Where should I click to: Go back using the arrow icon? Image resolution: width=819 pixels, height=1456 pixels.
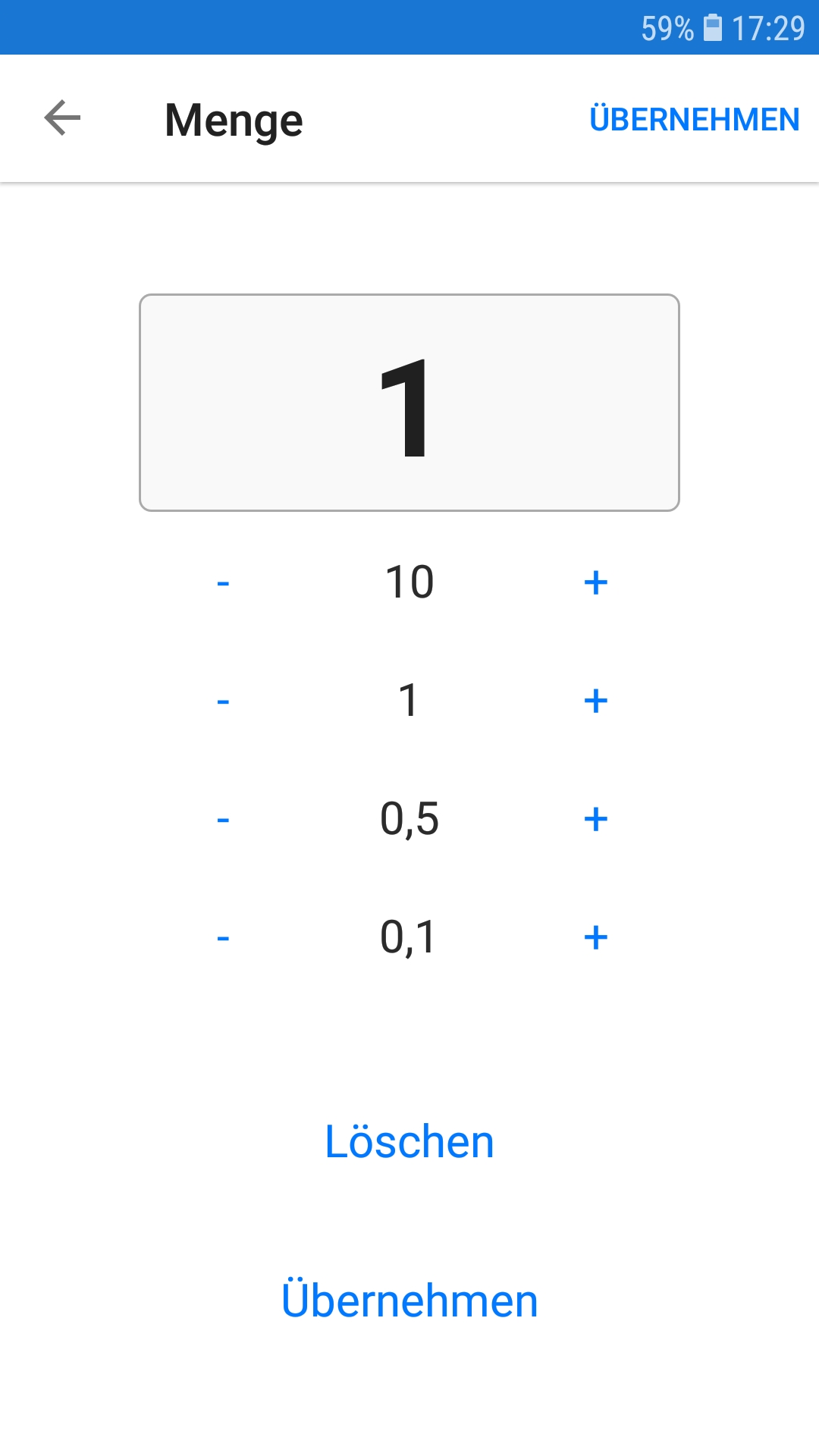pos(62,118)
